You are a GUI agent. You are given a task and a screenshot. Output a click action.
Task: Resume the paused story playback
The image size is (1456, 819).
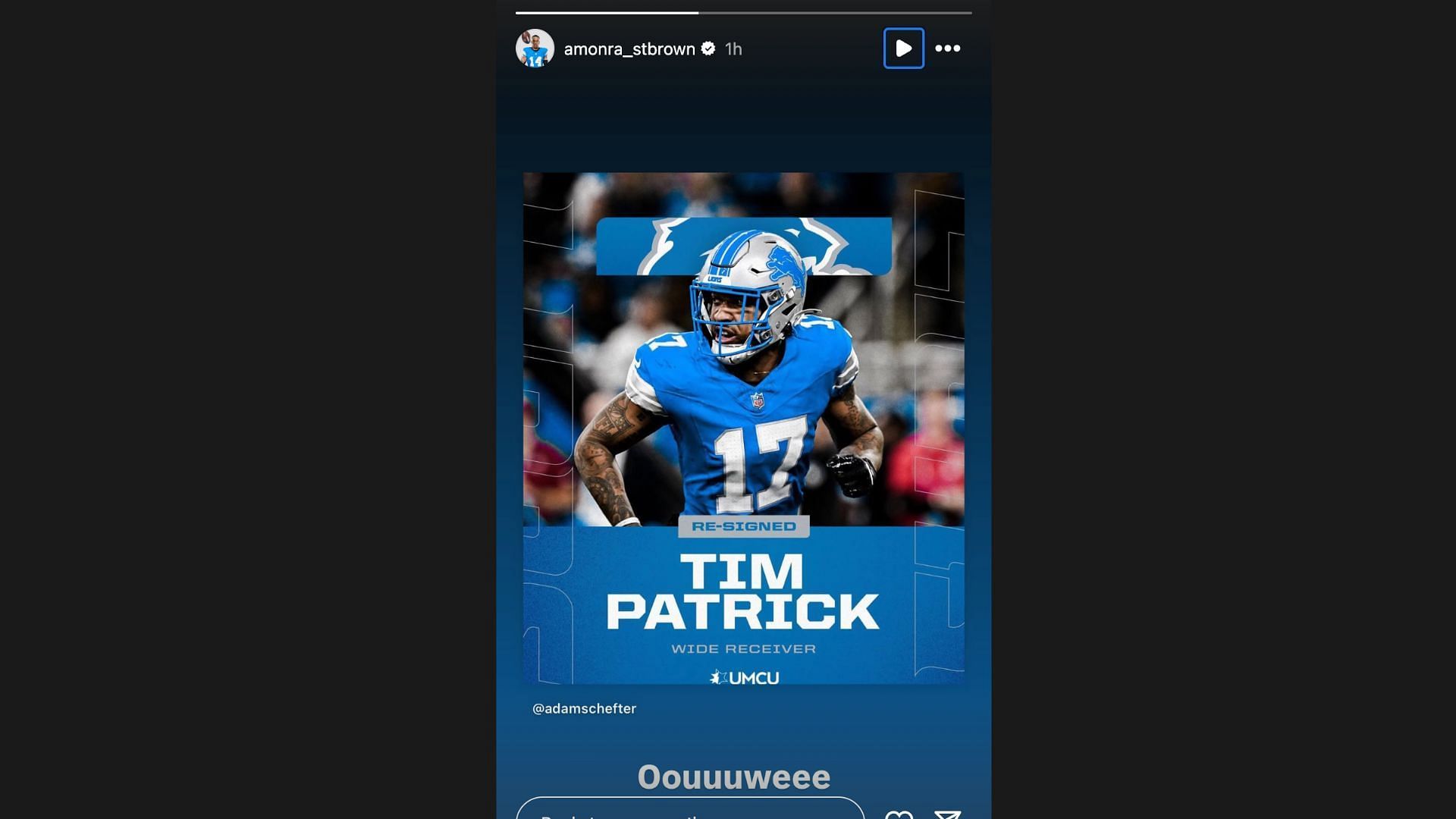(903, 49)
